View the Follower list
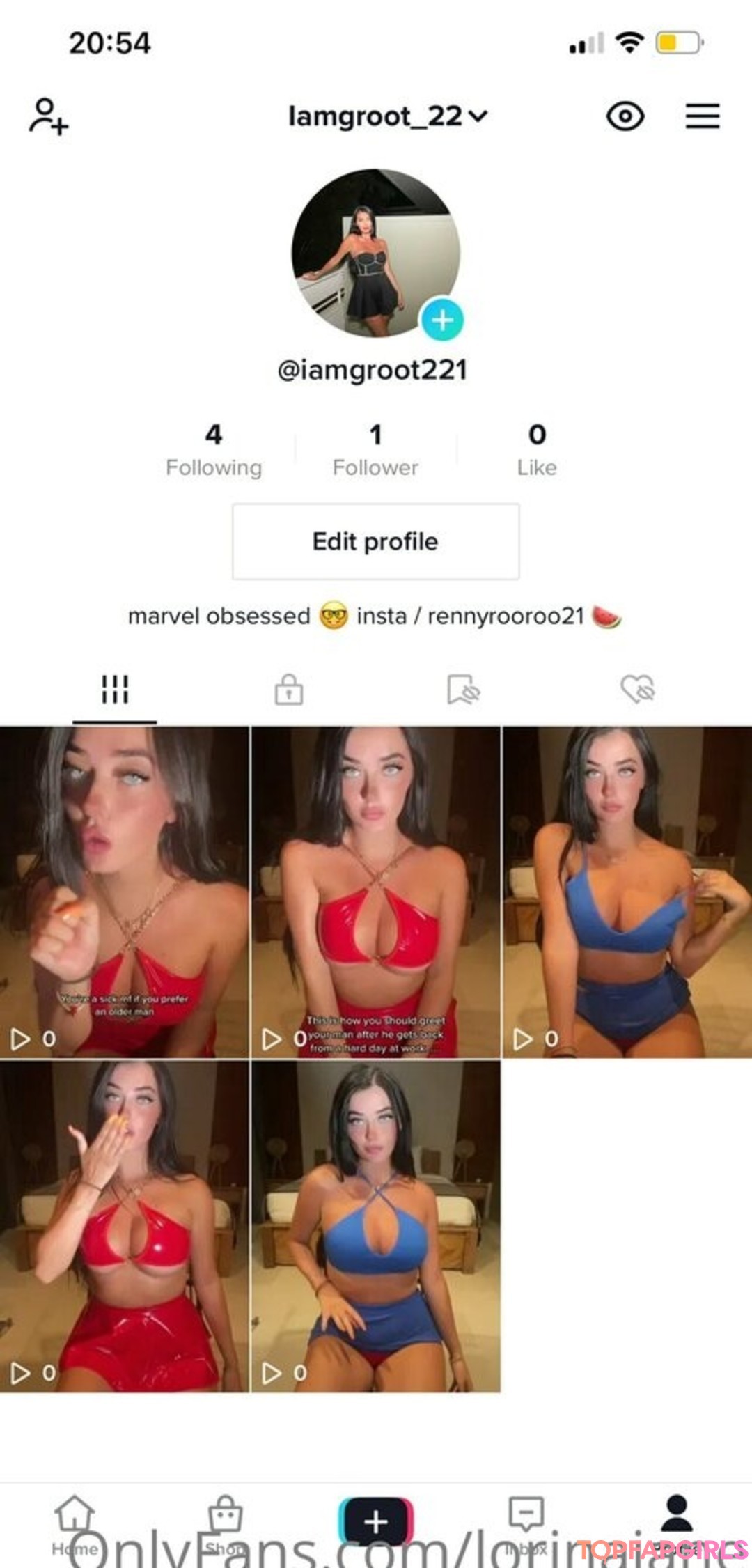 click(375, 450)
